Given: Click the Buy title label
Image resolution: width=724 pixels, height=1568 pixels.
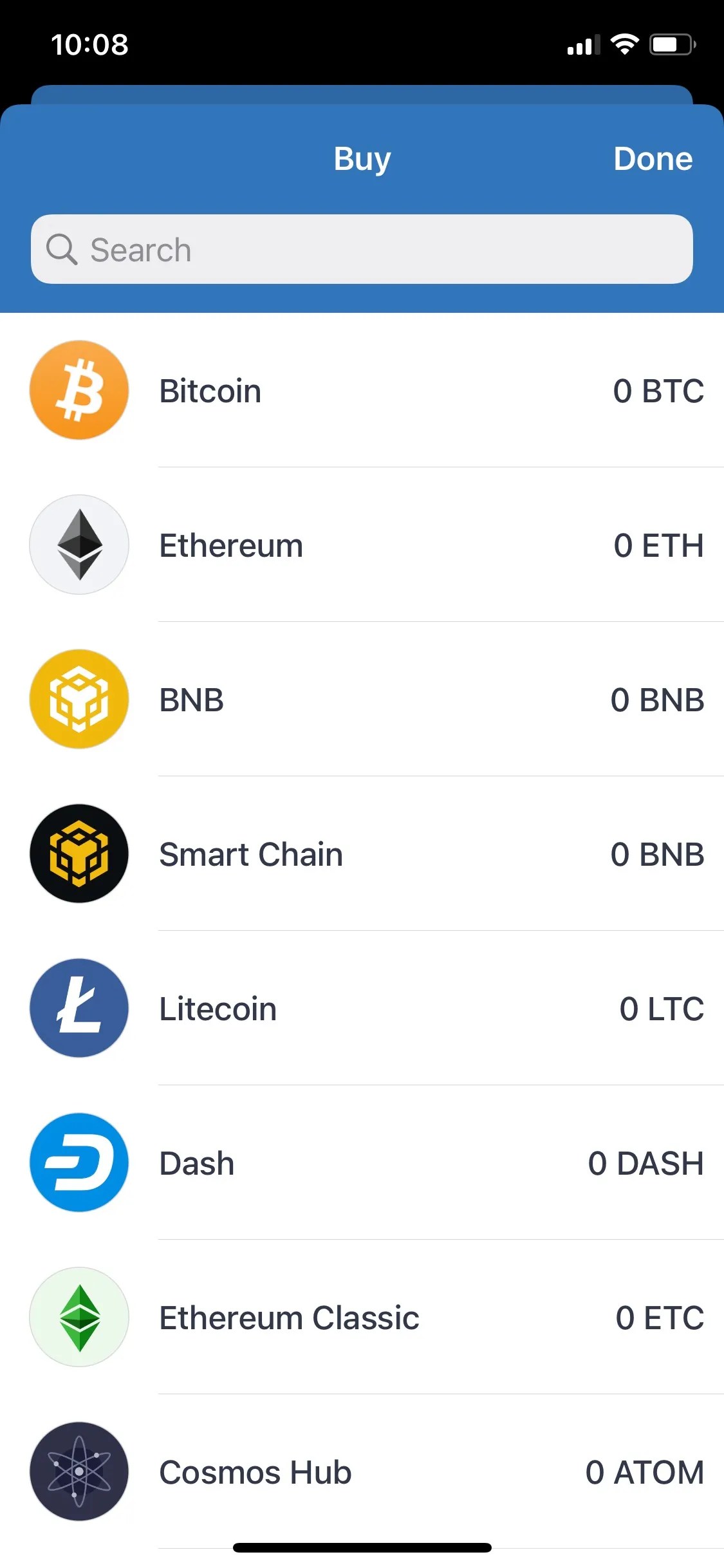Looking at the screenshot, I should click(362, 158).
